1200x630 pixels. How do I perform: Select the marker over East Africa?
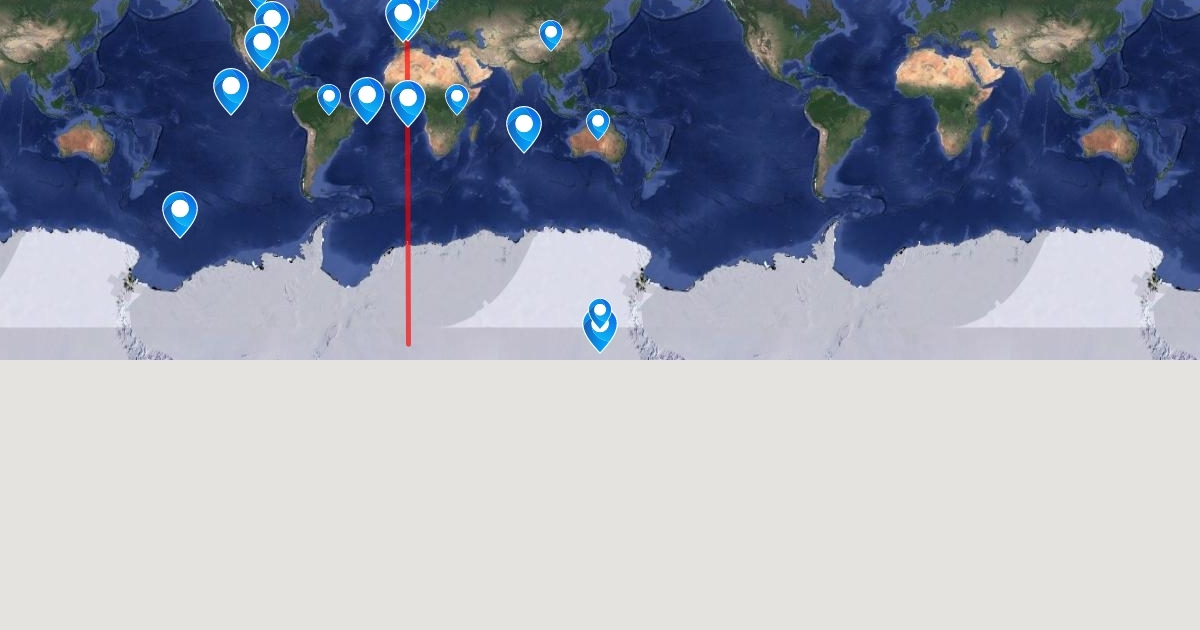[457, 99]
